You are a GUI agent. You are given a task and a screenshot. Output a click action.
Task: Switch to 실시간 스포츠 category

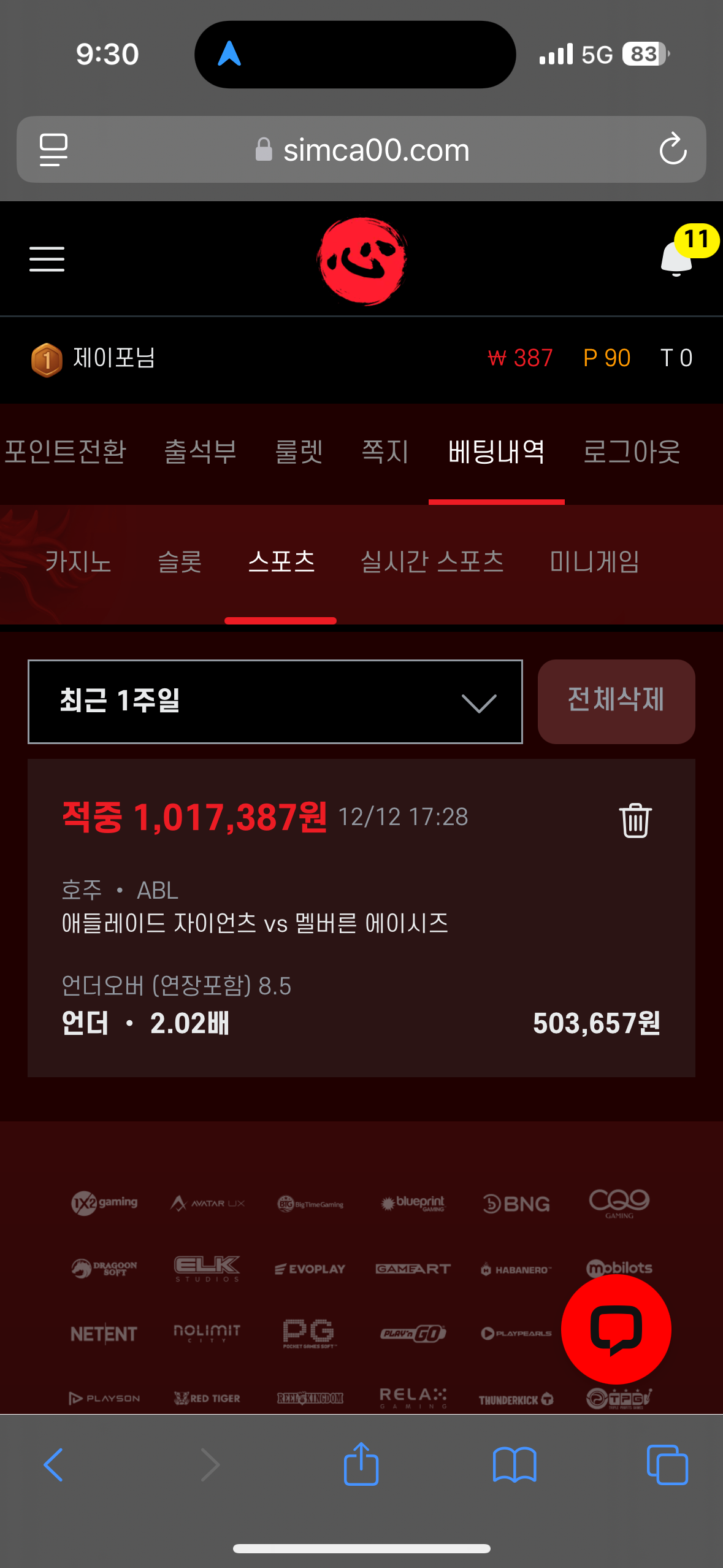pos(432,562)
